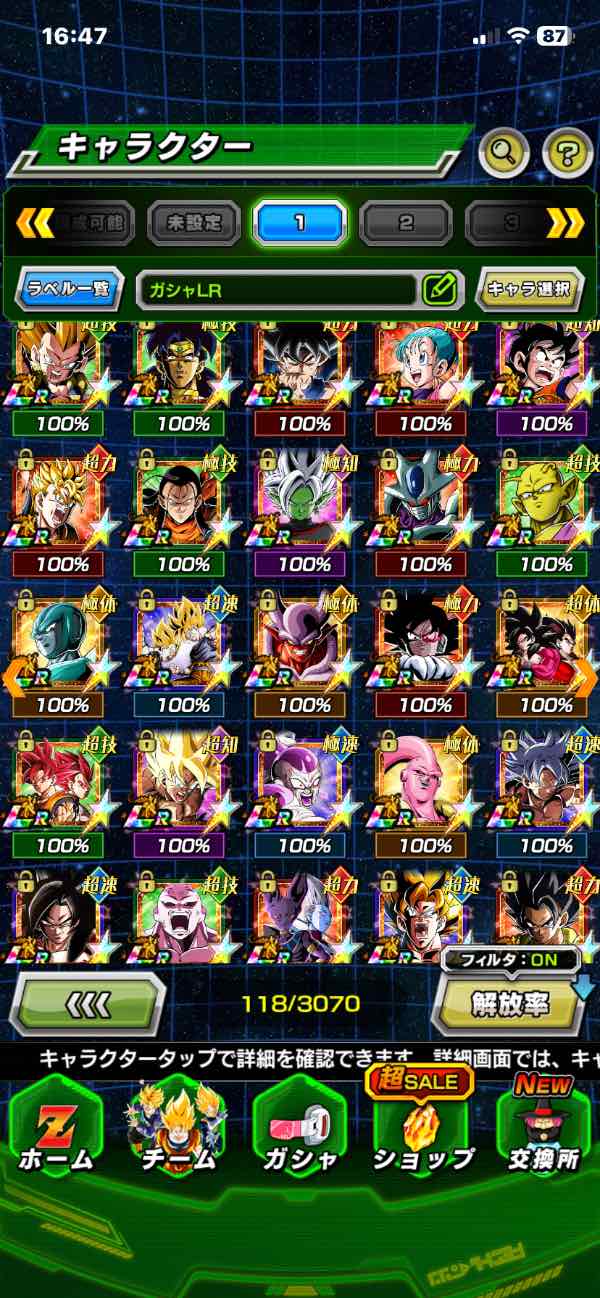Switch to label tab 1
Image resolution: width=600 pixels, height=1298 pixels.
pos(300,223)
